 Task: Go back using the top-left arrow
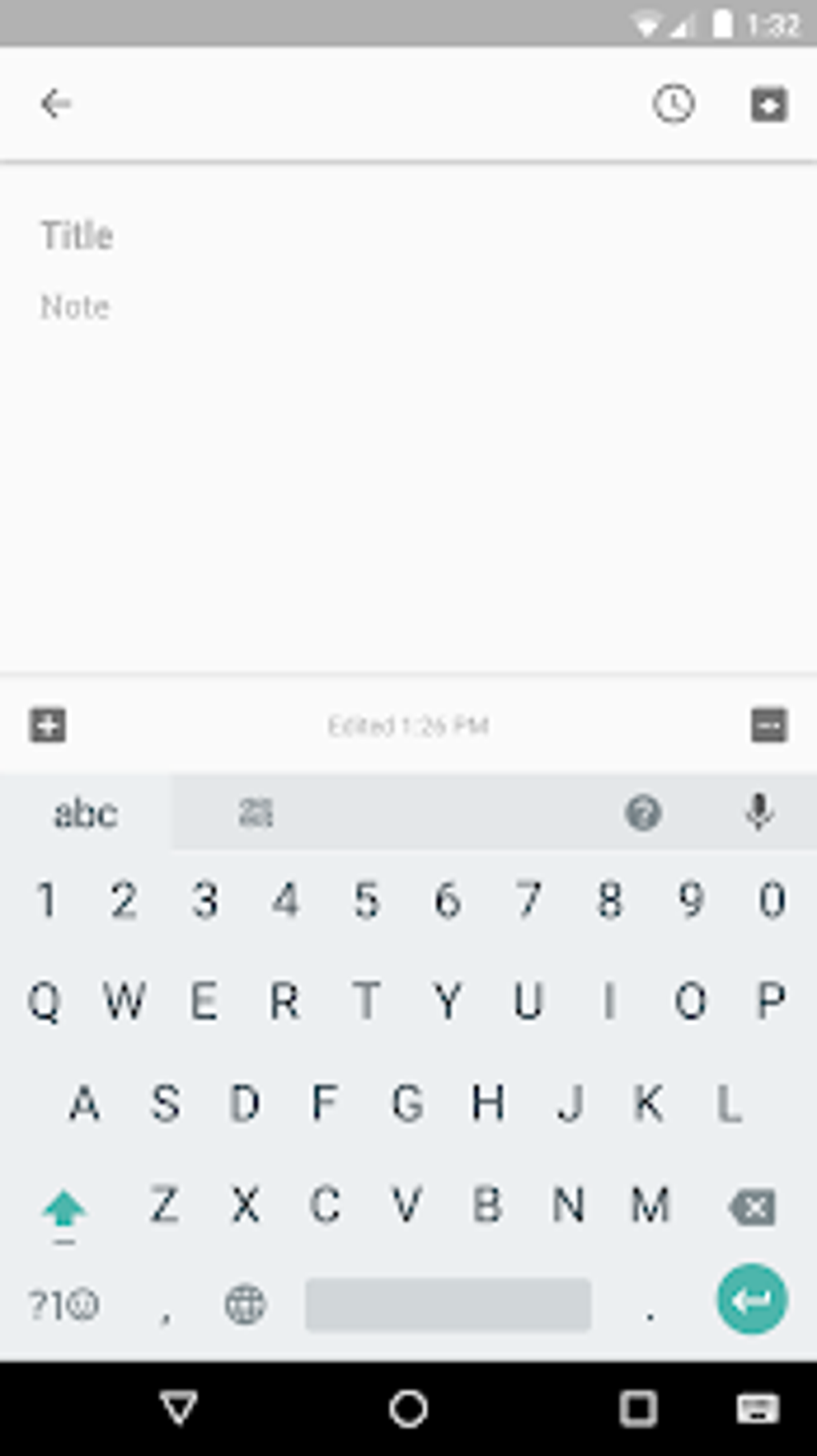point(56,104)
